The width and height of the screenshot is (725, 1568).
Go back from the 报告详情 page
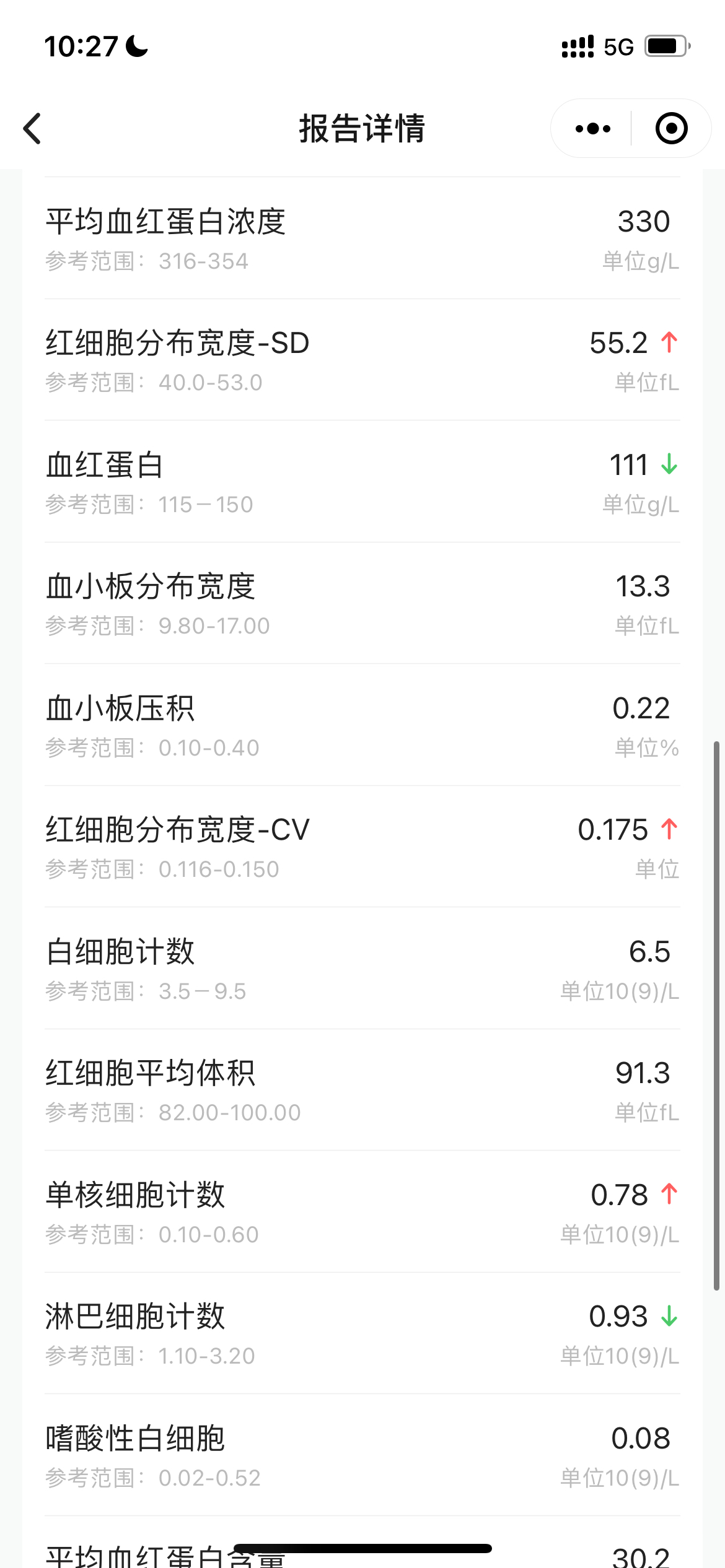click(32, 128)
